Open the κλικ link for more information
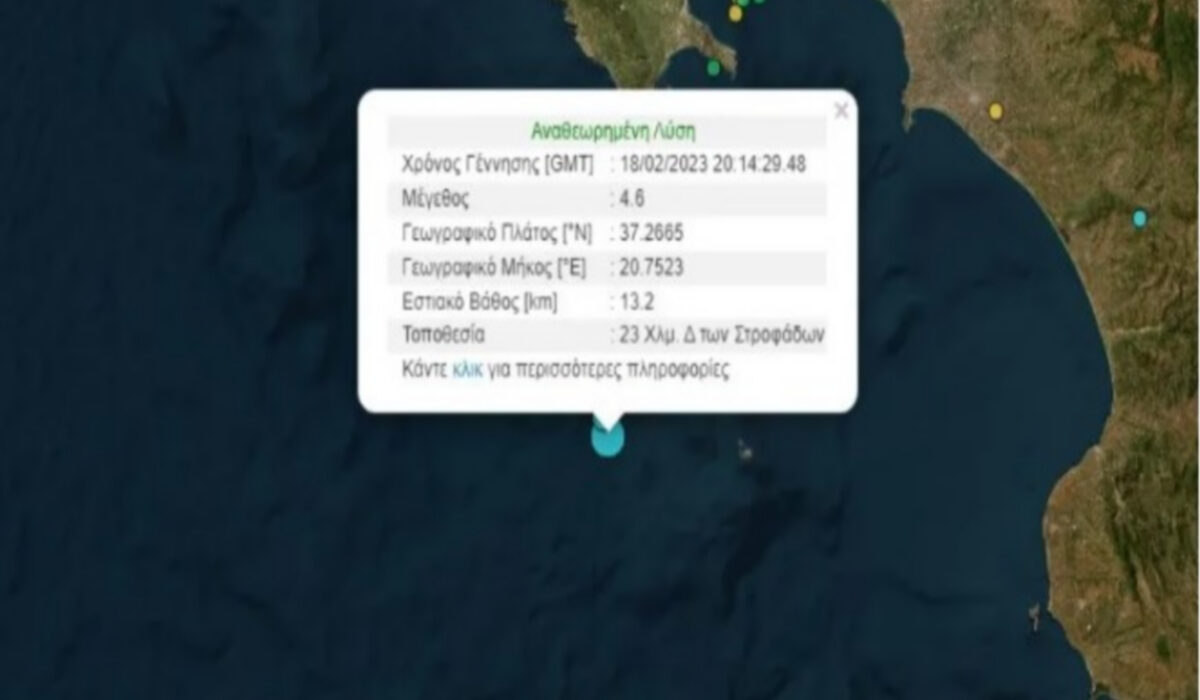This screenshot has width=1200, height=700. [467, 369]
